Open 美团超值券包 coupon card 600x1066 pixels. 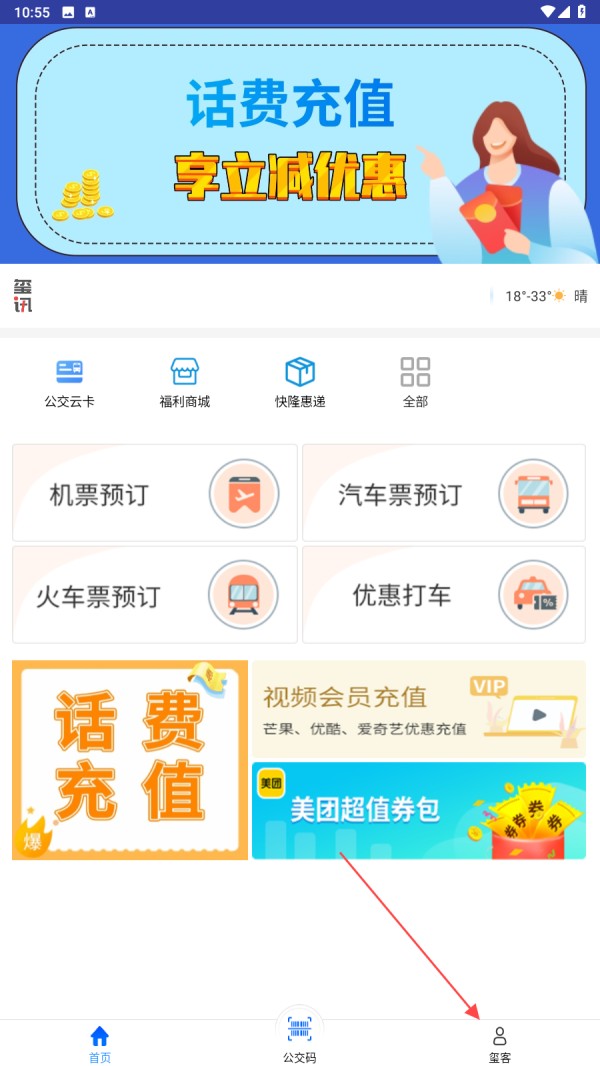(x=418, y=810)
